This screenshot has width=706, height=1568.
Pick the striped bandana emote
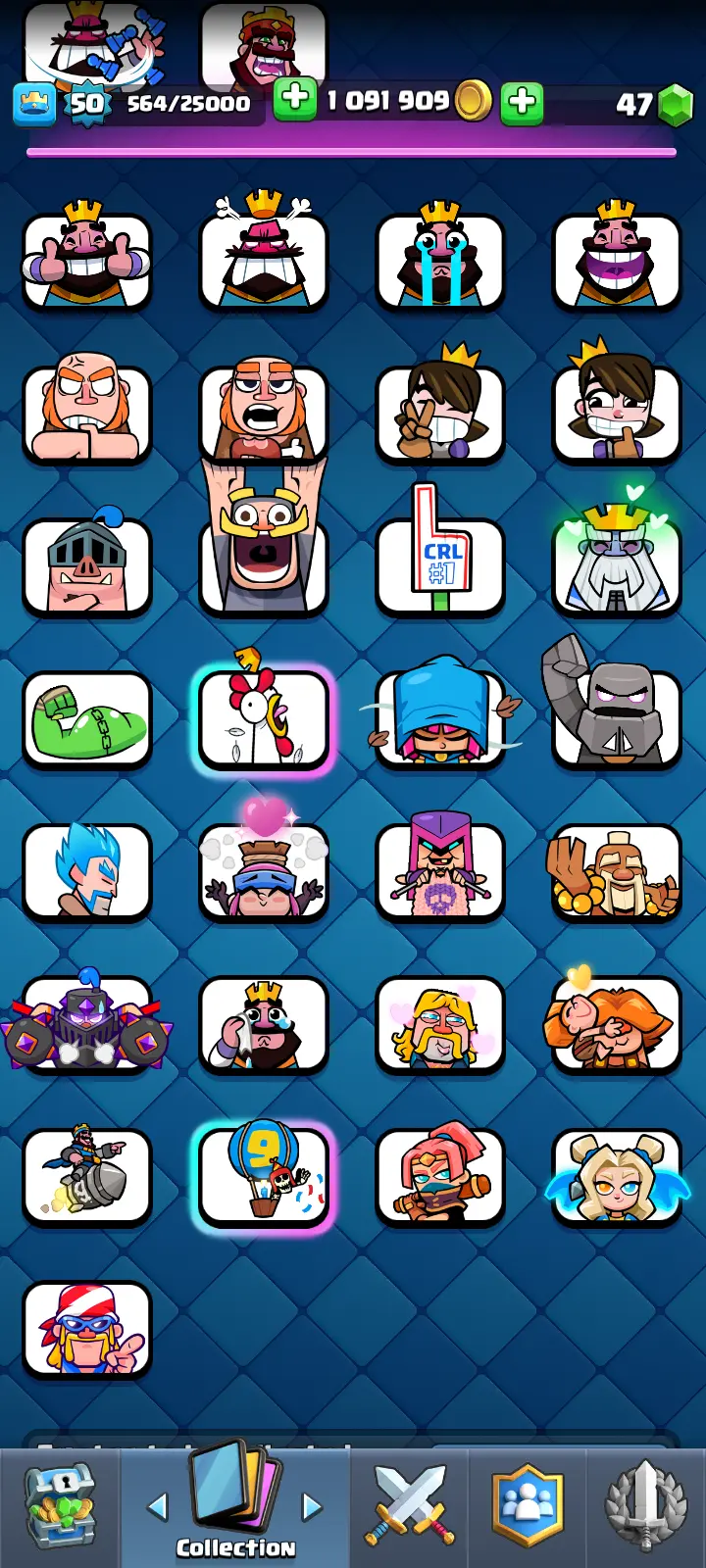(87, 1328)
